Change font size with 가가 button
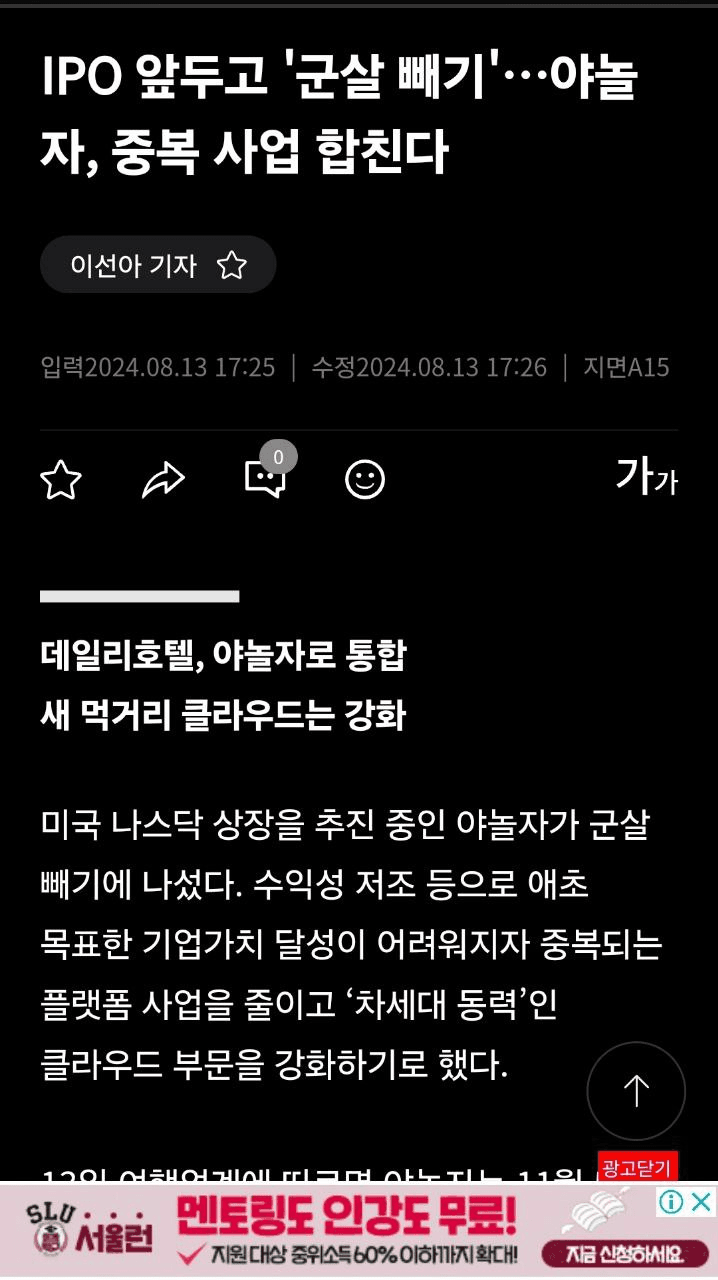This screenshot has width=718, height=1280. click(646, 478)
